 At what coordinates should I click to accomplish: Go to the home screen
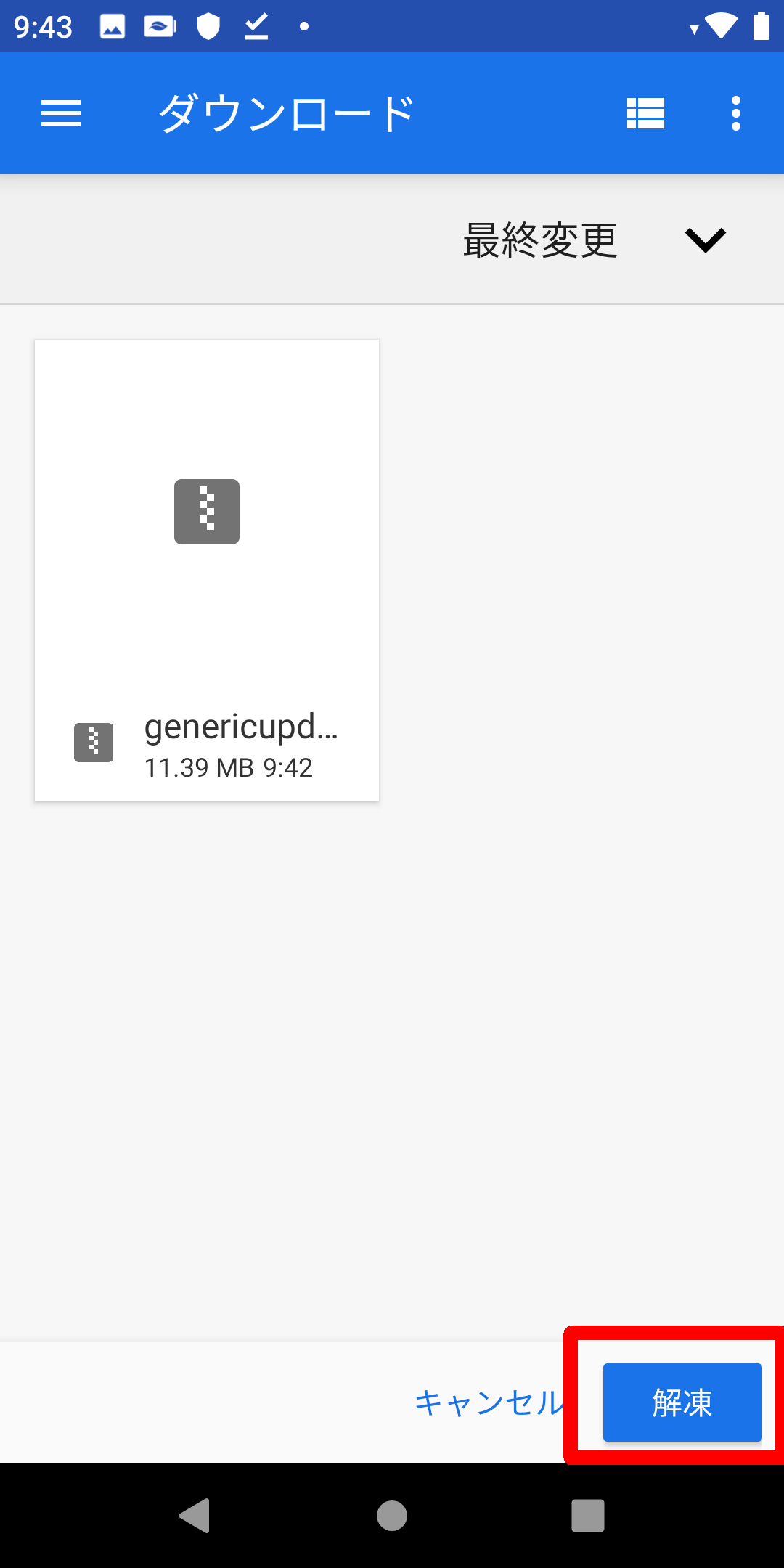[392, 1516]
